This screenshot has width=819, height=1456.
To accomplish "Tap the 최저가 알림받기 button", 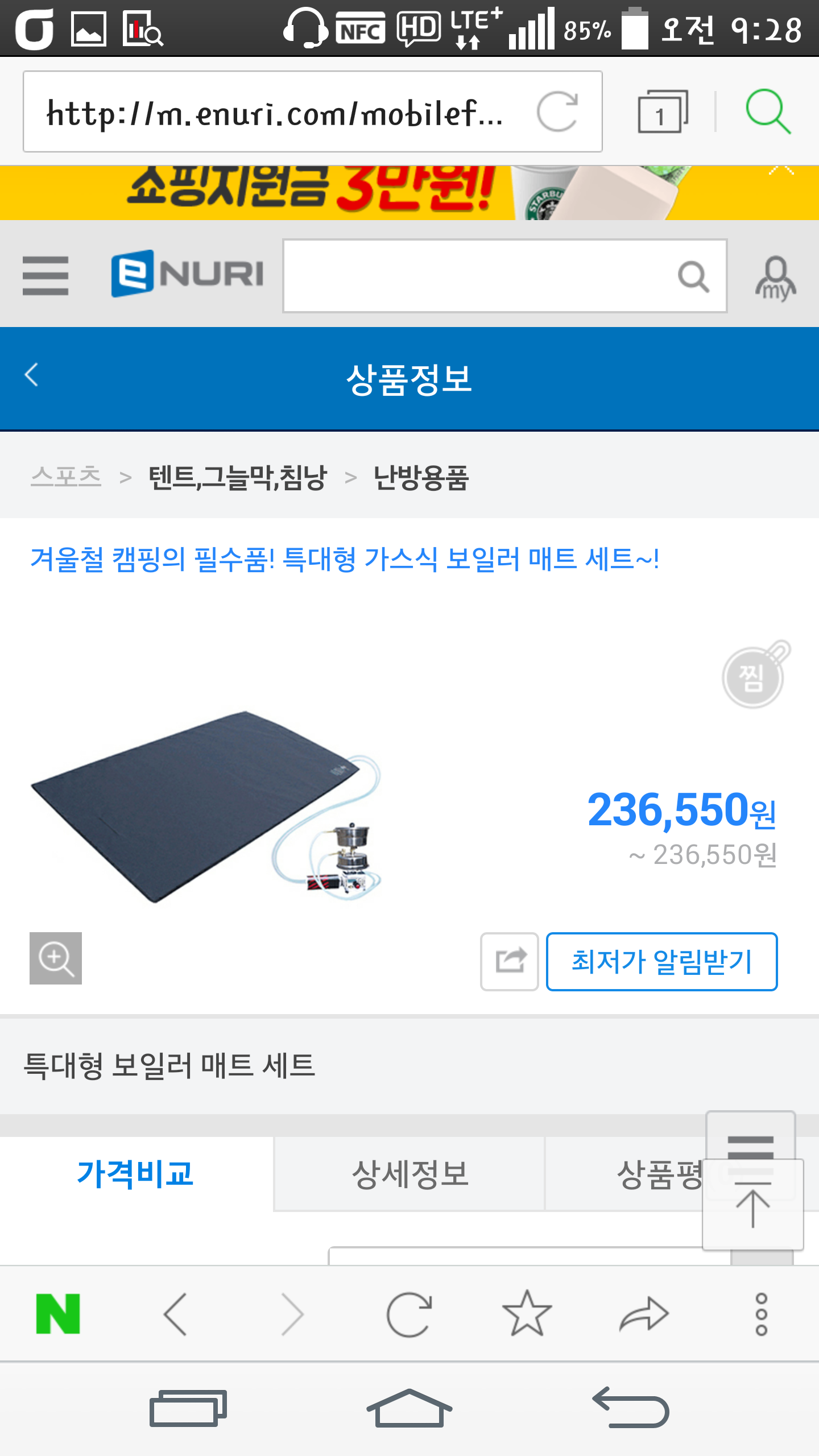I will (x=662, y=962).
